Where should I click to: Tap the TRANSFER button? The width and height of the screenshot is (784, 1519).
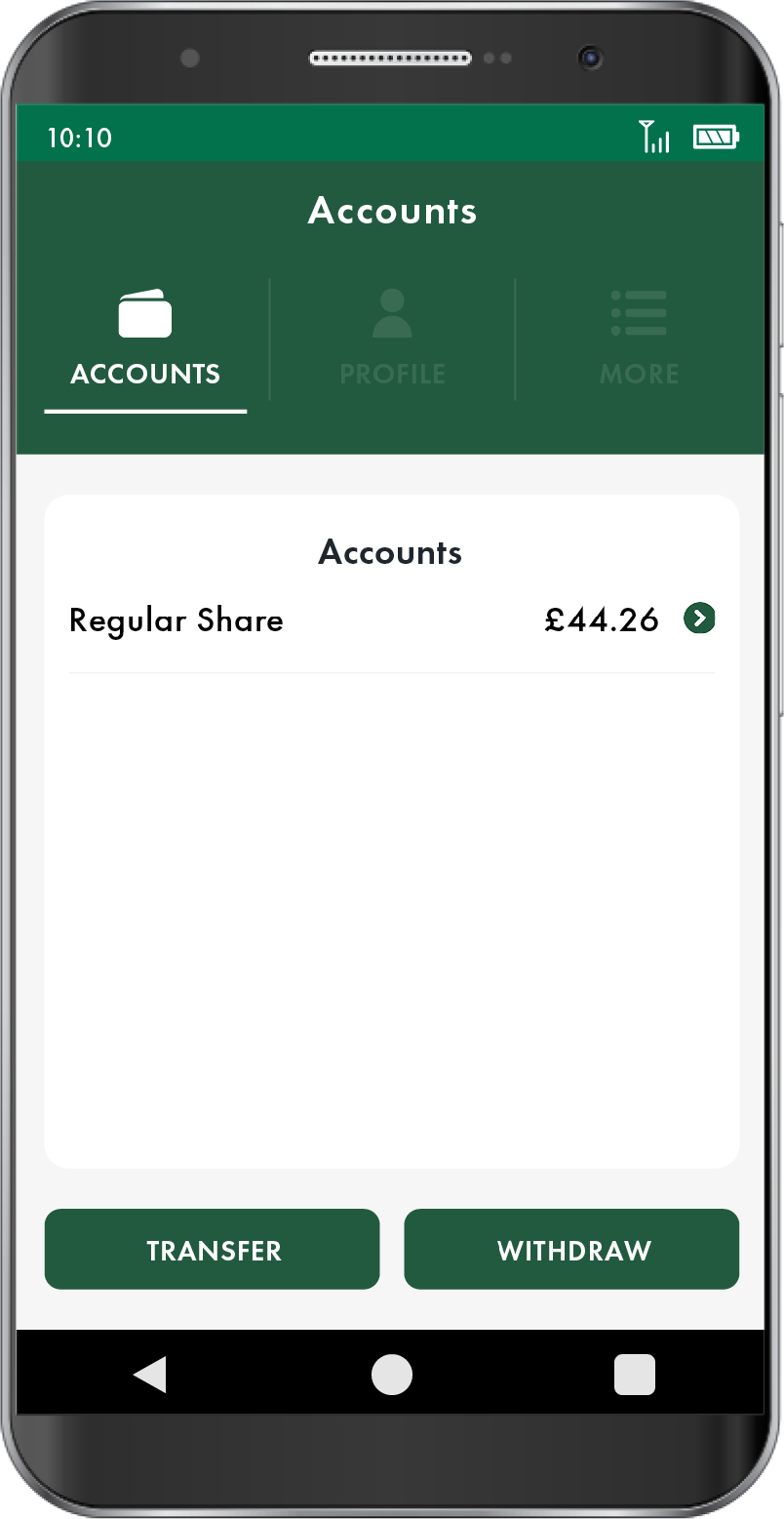click(212, 1250)
